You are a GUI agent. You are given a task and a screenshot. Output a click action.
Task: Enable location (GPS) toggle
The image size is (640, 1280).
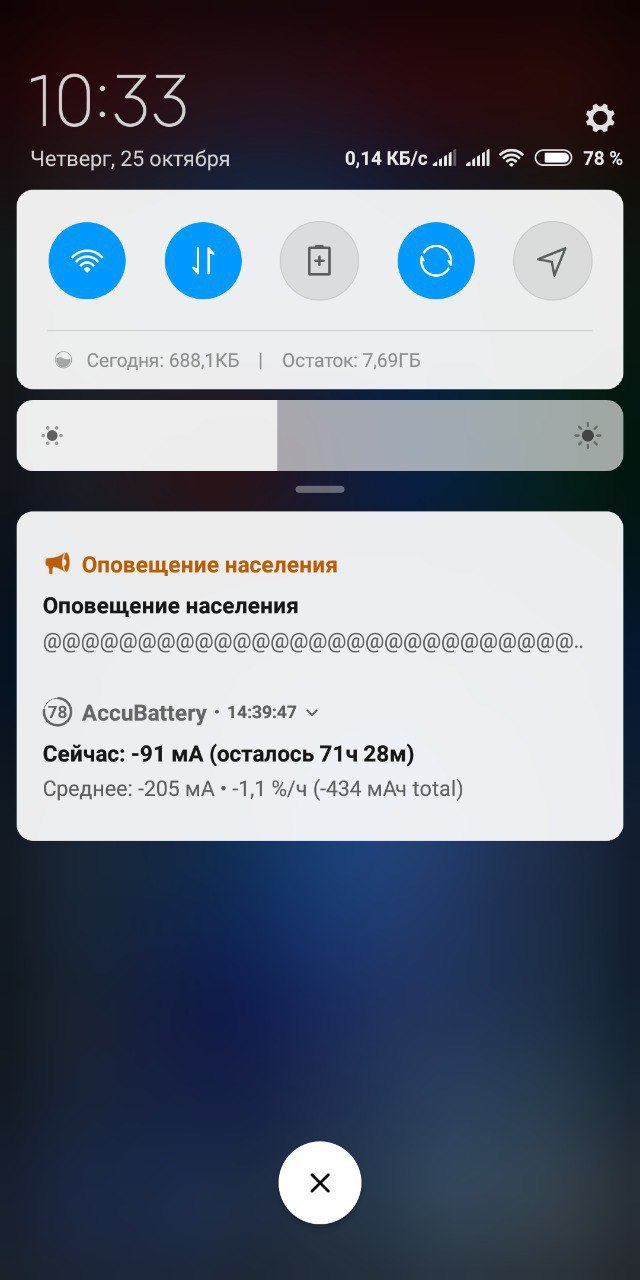point(552,261)
